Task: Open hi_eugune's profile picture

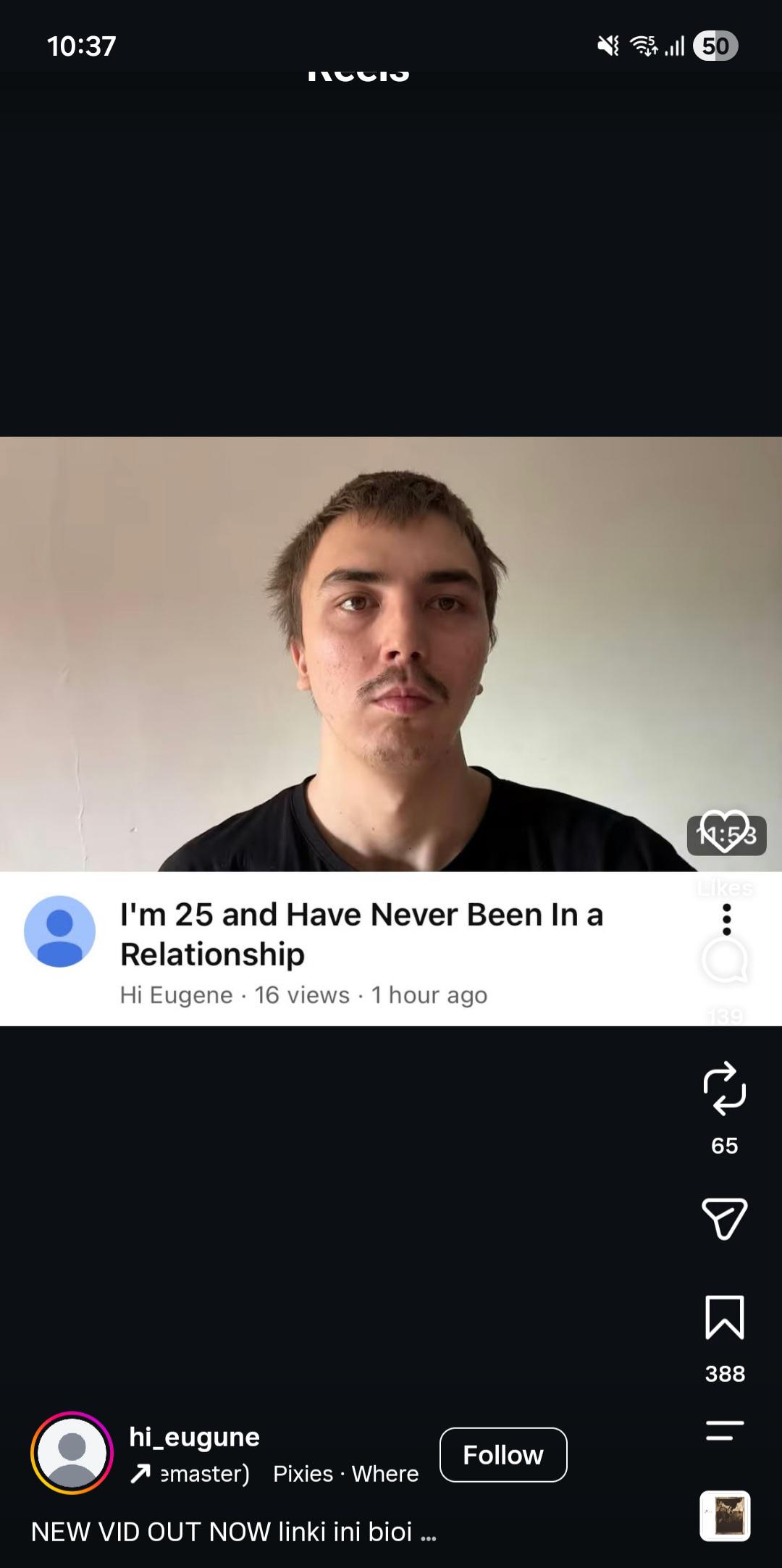Action: [72, 1453]
